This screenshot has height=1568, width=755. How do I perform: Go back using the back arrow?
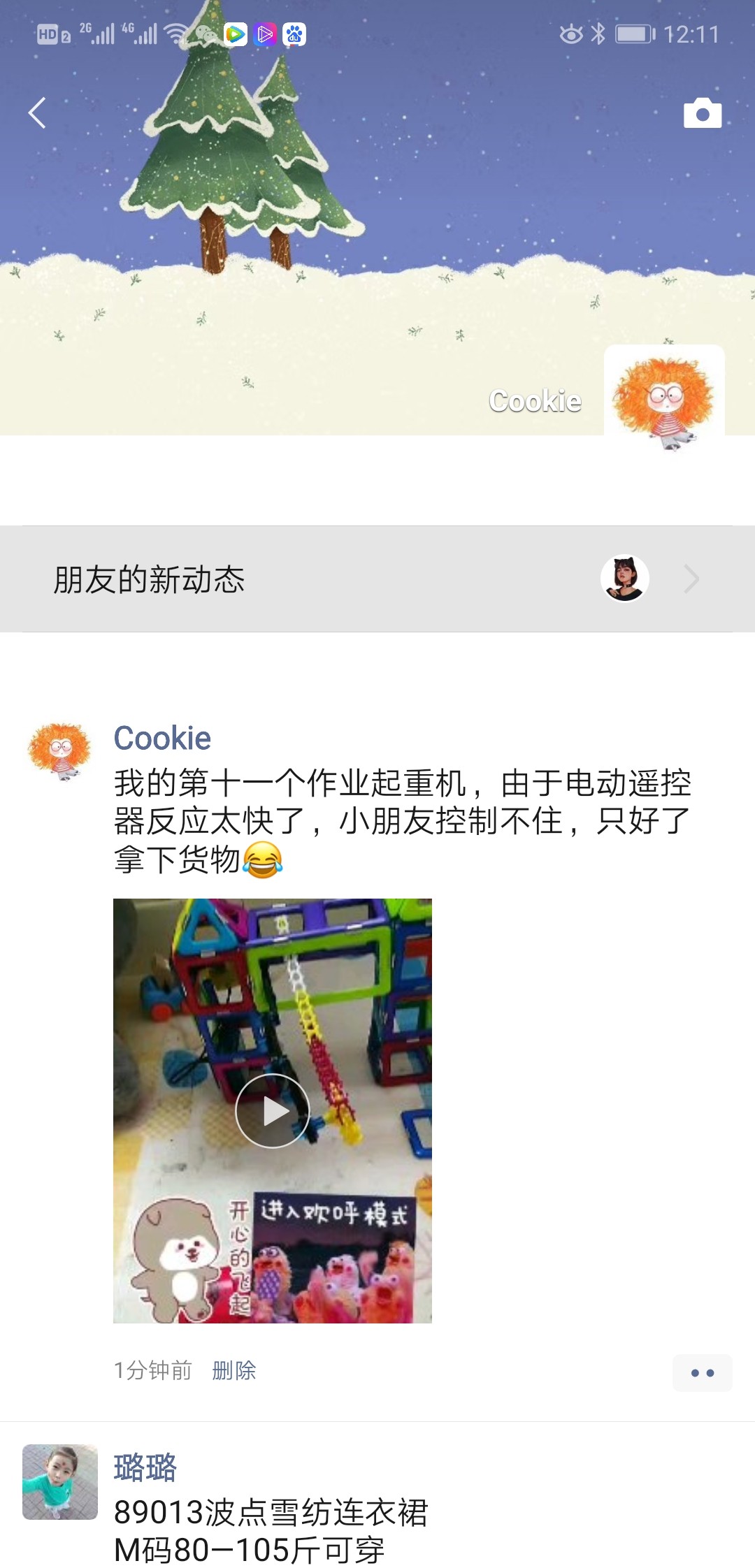pyautogui.click(x=37, y=112)
